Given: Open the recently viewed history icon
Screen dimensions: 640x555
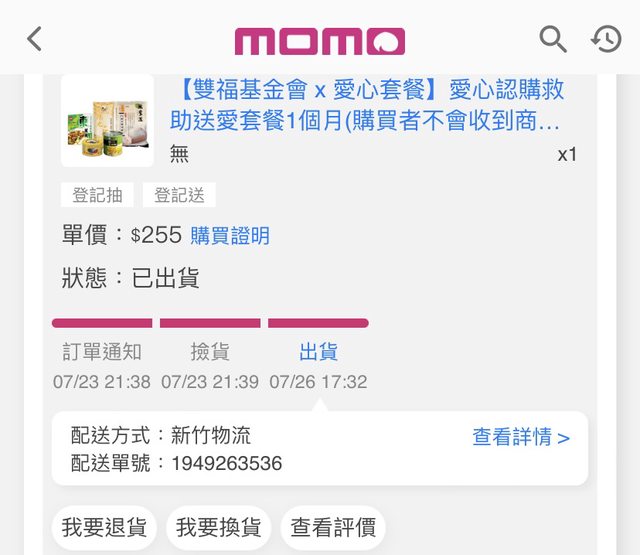Looking at the screenshot, I should tap(606, 39).
